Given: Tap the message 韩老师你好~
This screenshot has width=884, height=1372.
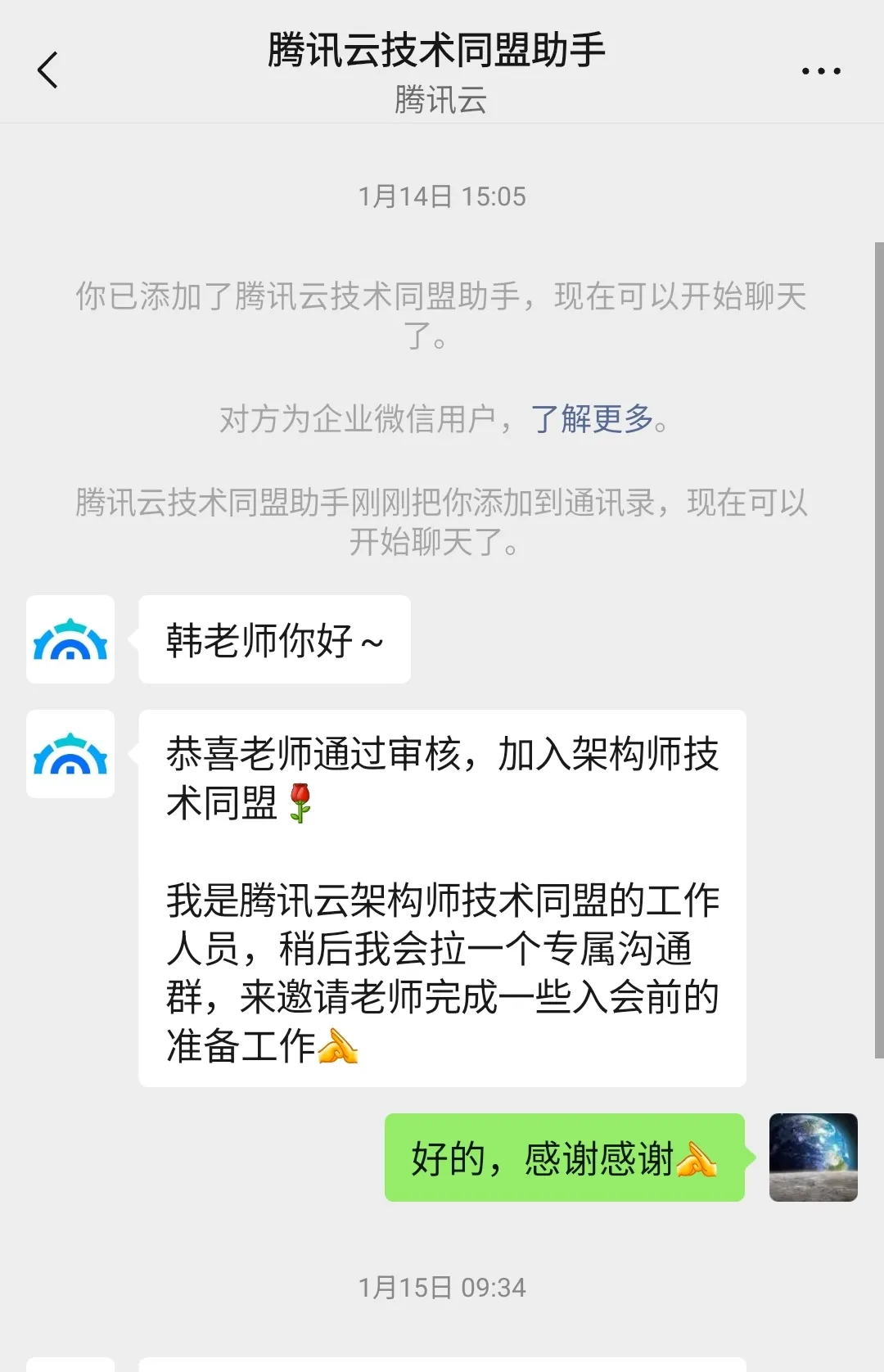Looking at the screenshot, I should pos(274,641).
